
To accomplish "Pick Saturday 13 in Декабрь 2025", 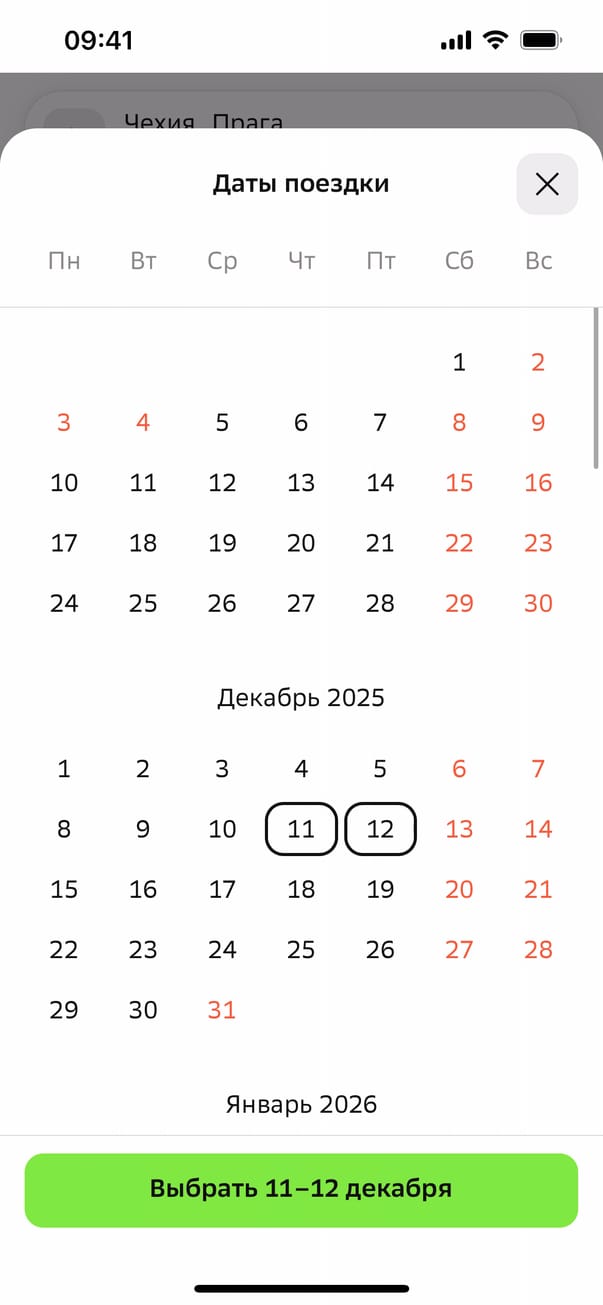I will point(459,829).
